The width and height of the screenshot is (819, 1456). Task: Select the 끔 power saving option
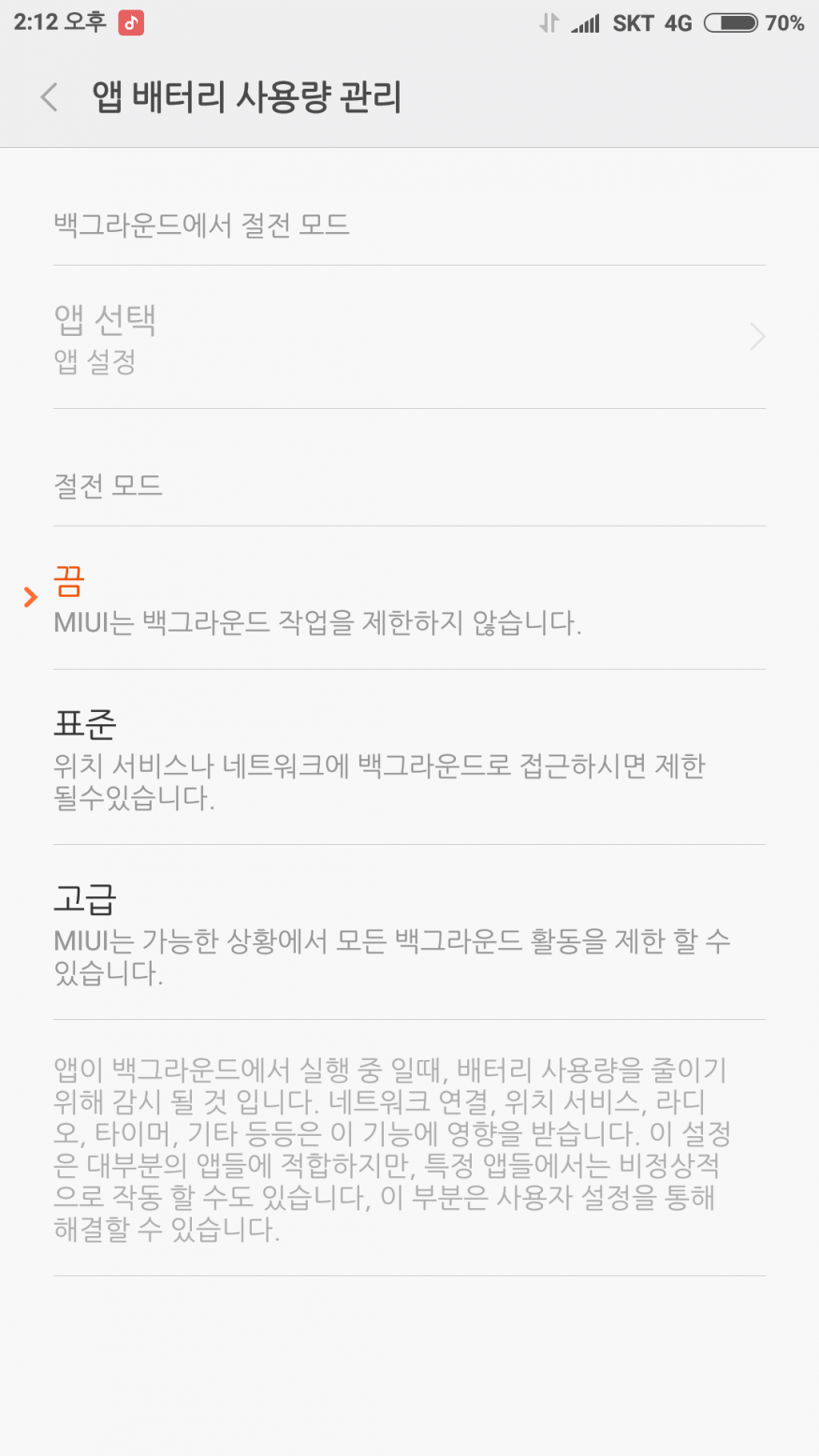click(409, 598)
